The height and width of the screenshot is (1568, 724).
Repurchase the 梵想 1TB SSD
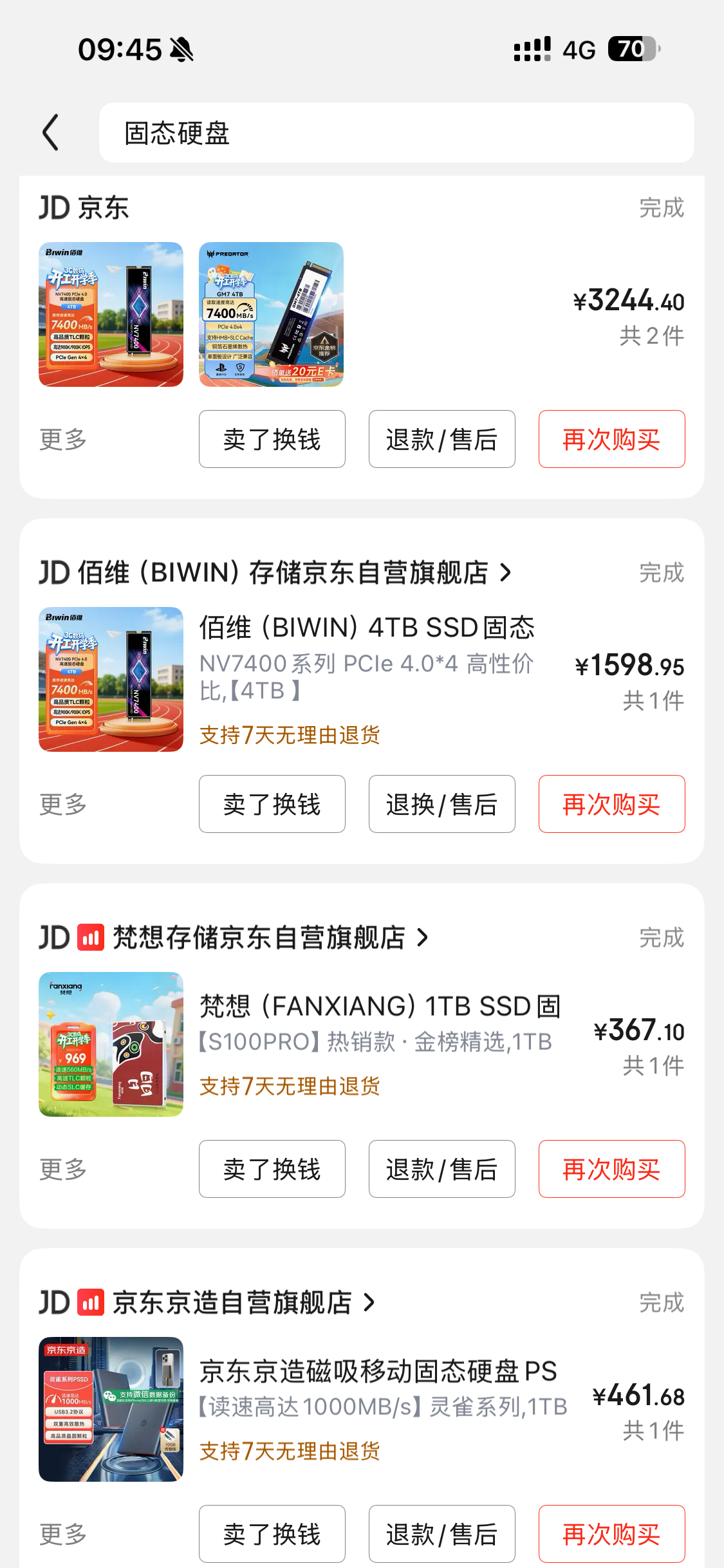611,1170
